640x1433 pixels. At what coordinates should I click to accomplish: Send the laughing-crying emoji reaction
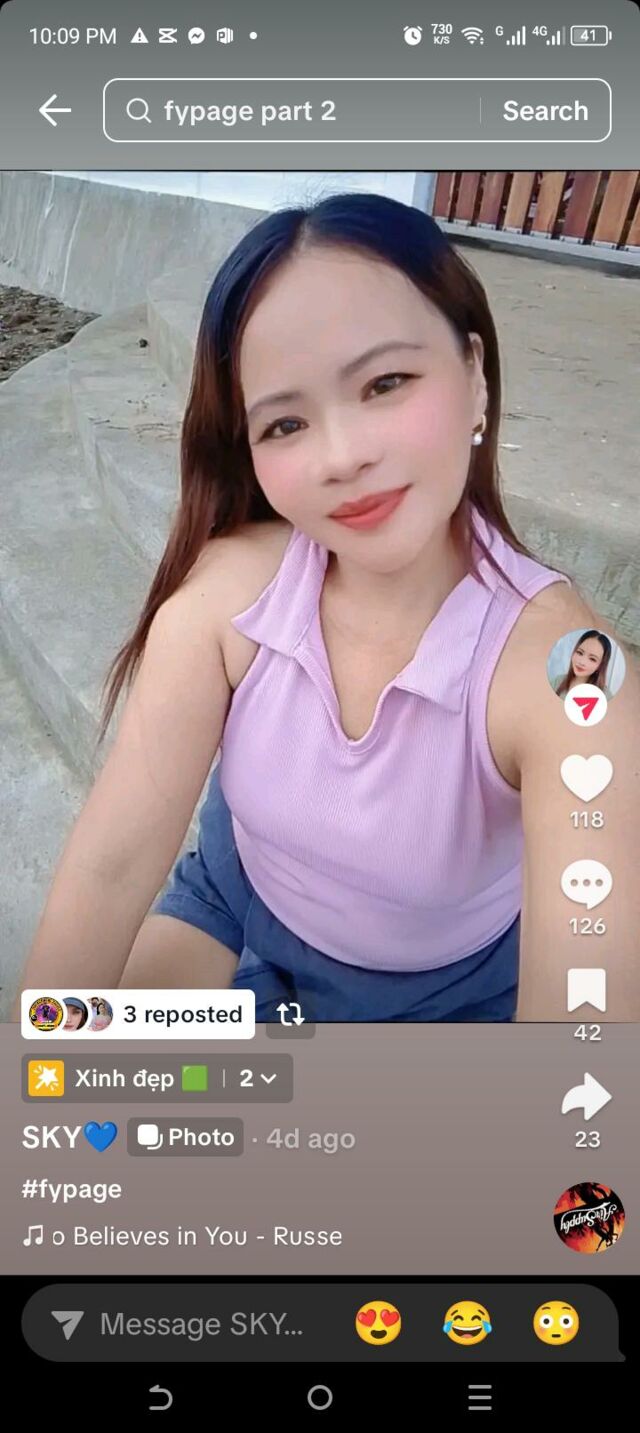467,1324
